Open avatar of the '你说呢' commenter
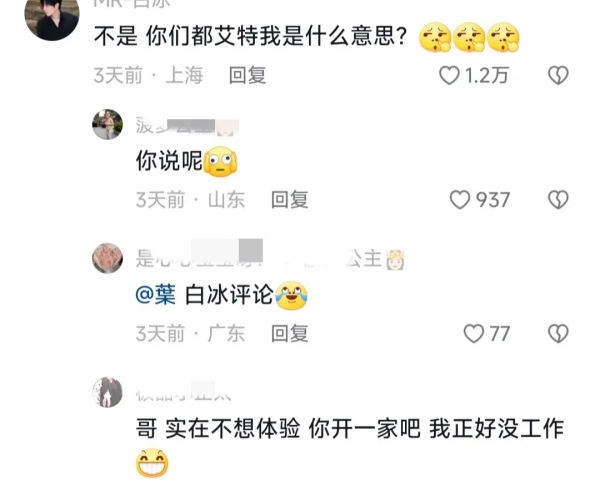The height and width of the screenshot is (486, 600). 108,125
